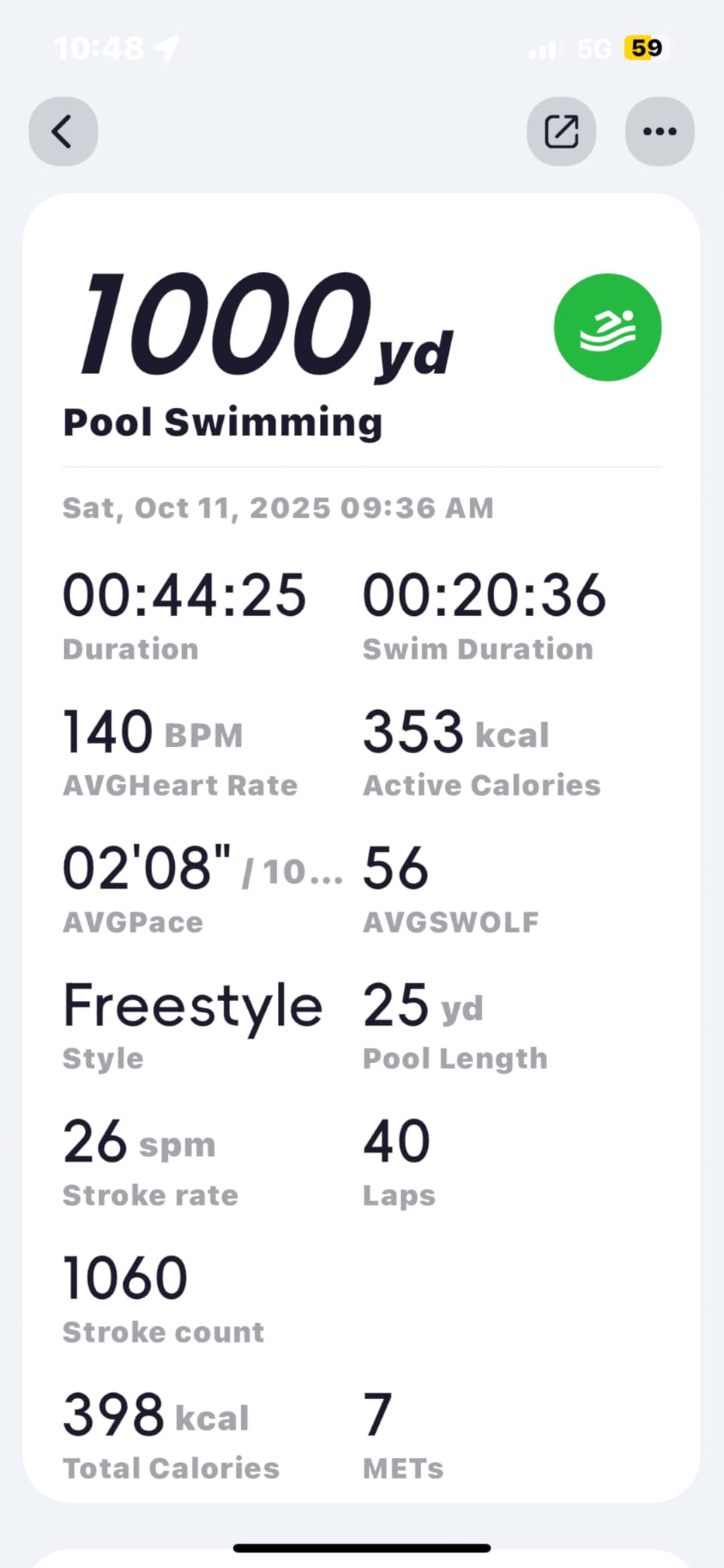
Task: Tap the 56 AVGSWOLF stat
Action: tap(396, 868)
